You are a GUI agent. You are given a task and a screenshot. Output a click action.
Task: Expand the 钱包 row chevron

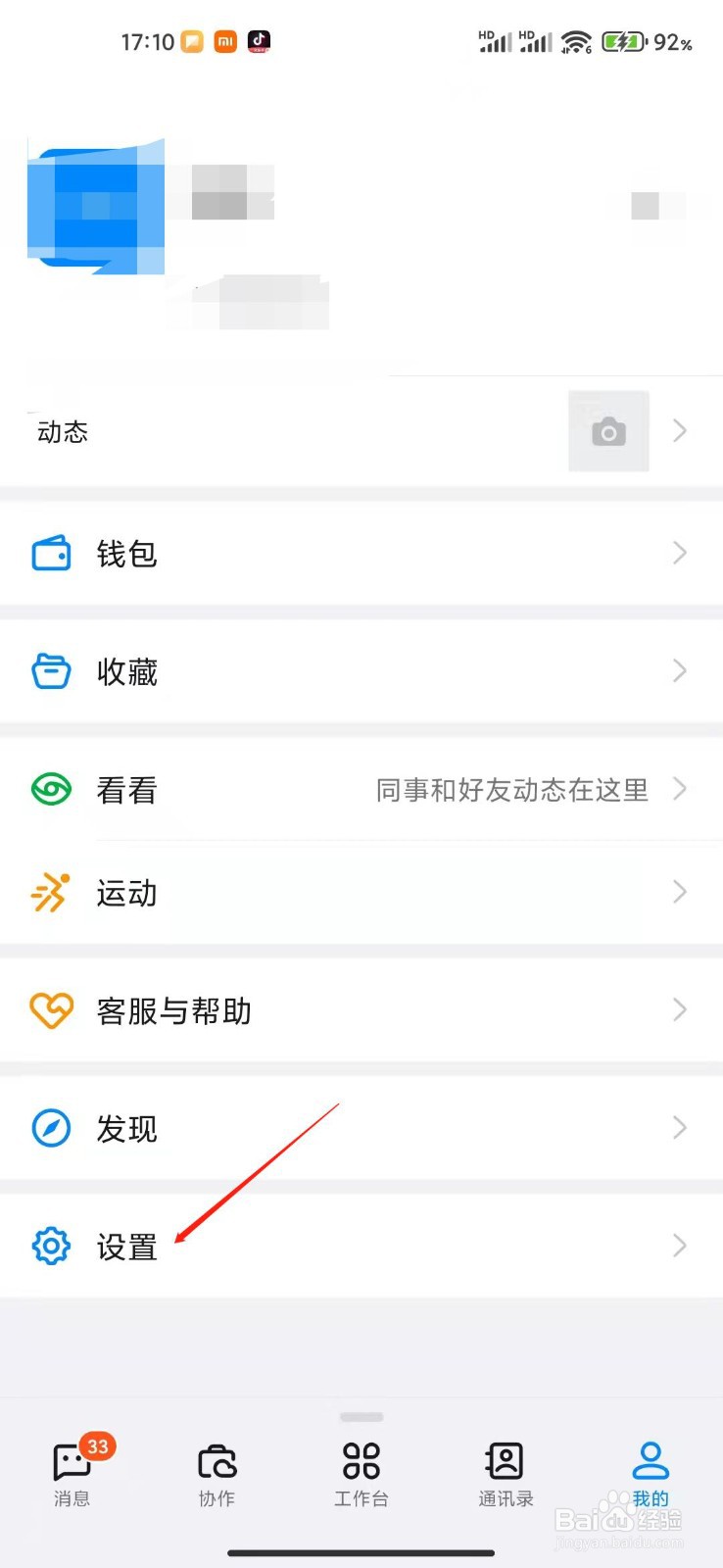[680, 553]
